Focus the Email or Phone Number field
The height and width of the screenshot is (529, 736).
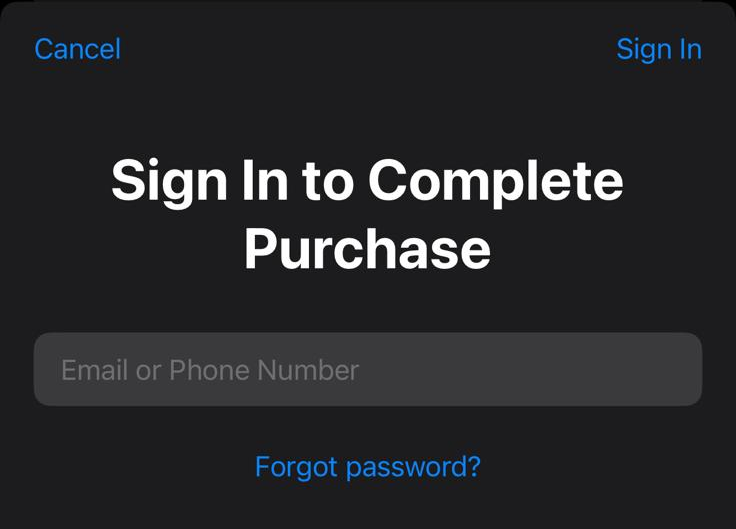click(x=367, y=370)
